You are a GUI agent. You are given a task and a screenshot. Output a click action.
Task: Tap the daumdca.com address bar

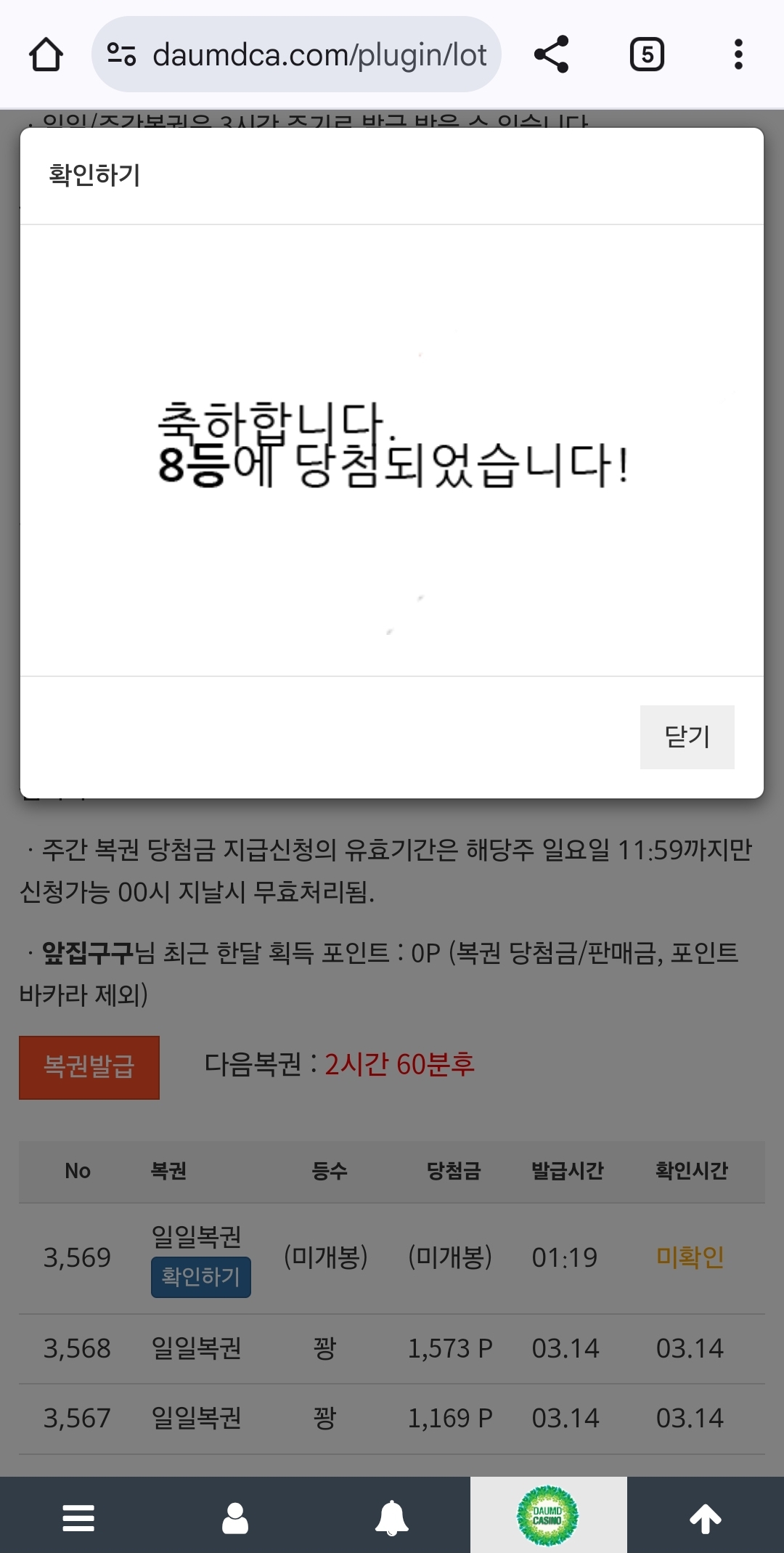point(296,54)
